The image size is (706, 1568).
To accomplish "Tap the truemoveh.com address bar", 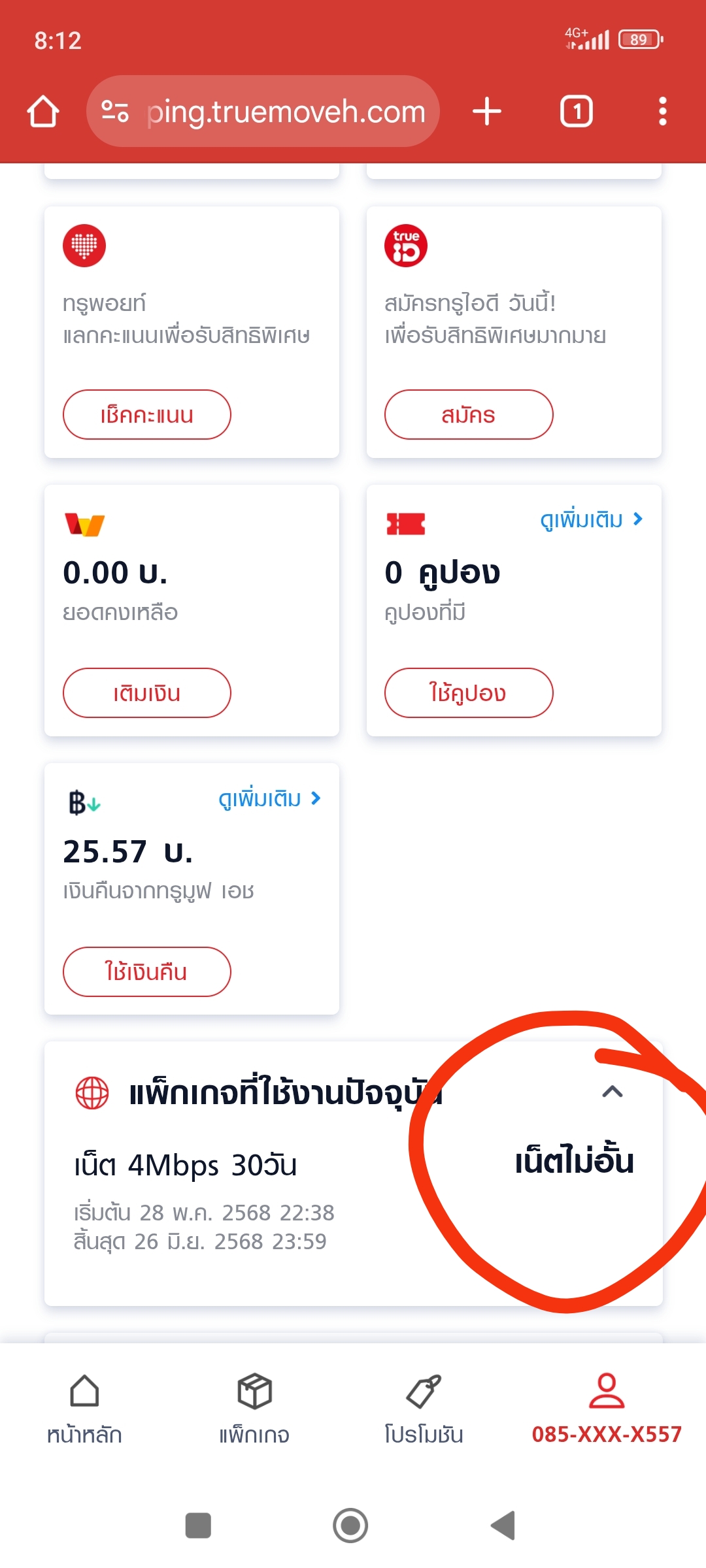I will pos(263,112).
